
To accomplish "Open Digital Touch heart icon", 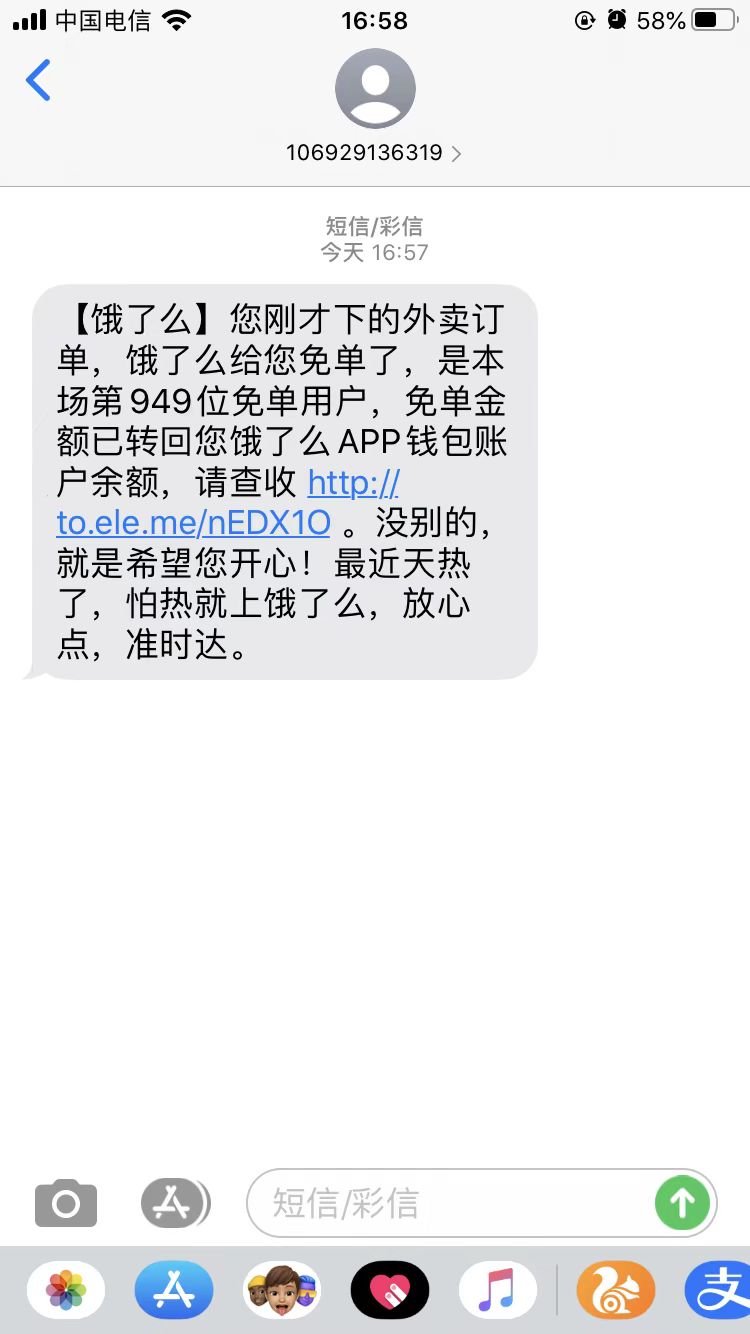I will (390, 1290).
